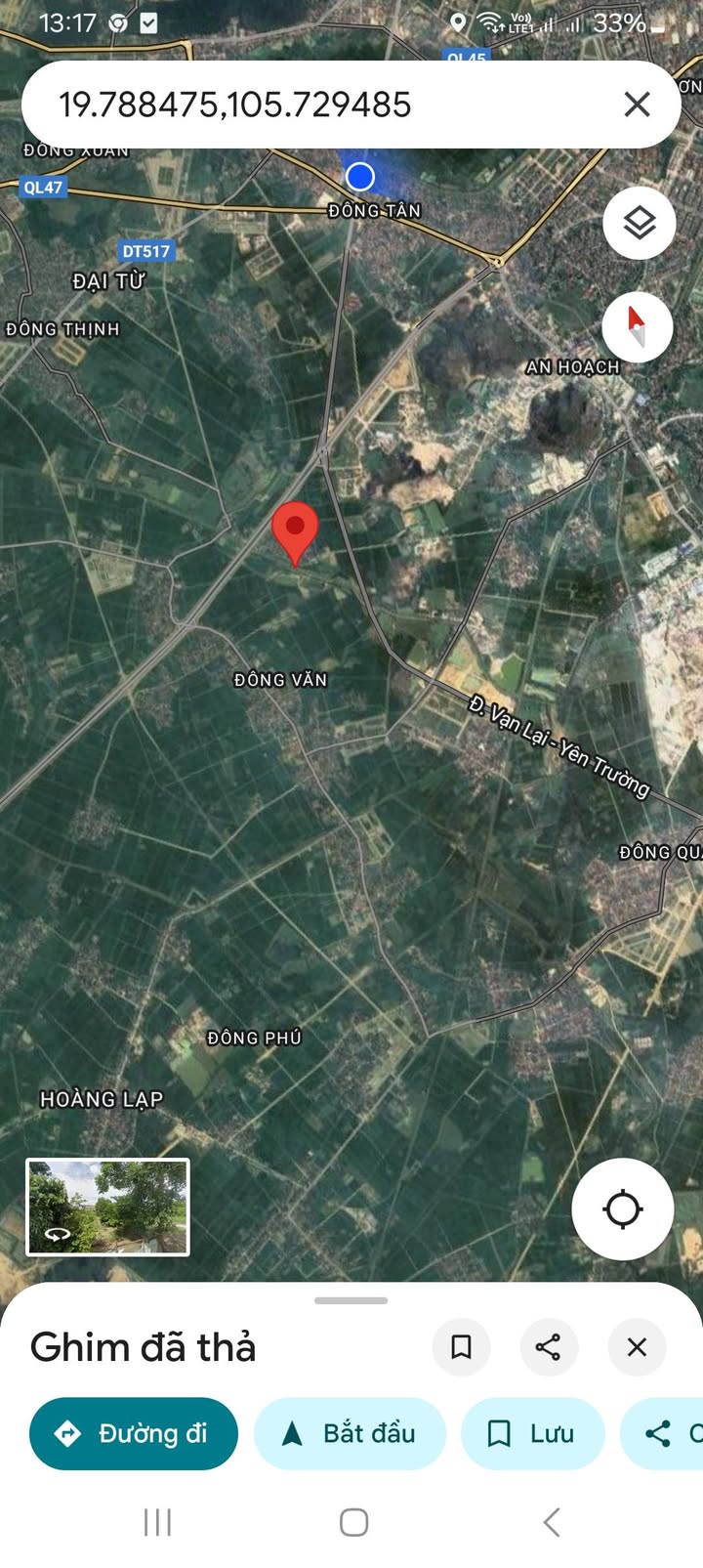Start navigation with Bắt đầu
This screenshot has height=1568, width=703.
[x=350, y=1433]
